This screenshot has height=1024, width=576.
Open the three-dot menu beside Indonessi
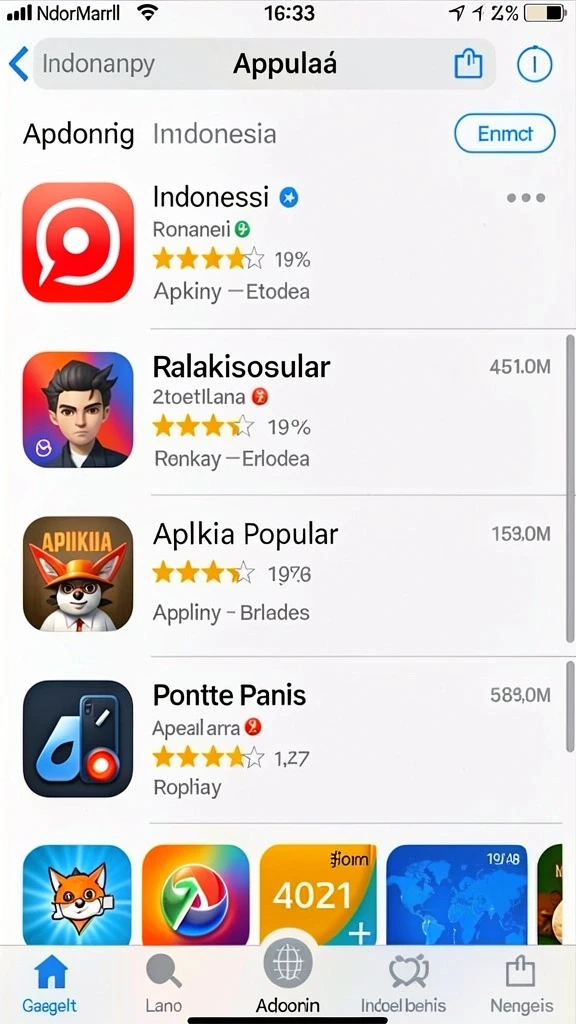[x=526, y=197]
